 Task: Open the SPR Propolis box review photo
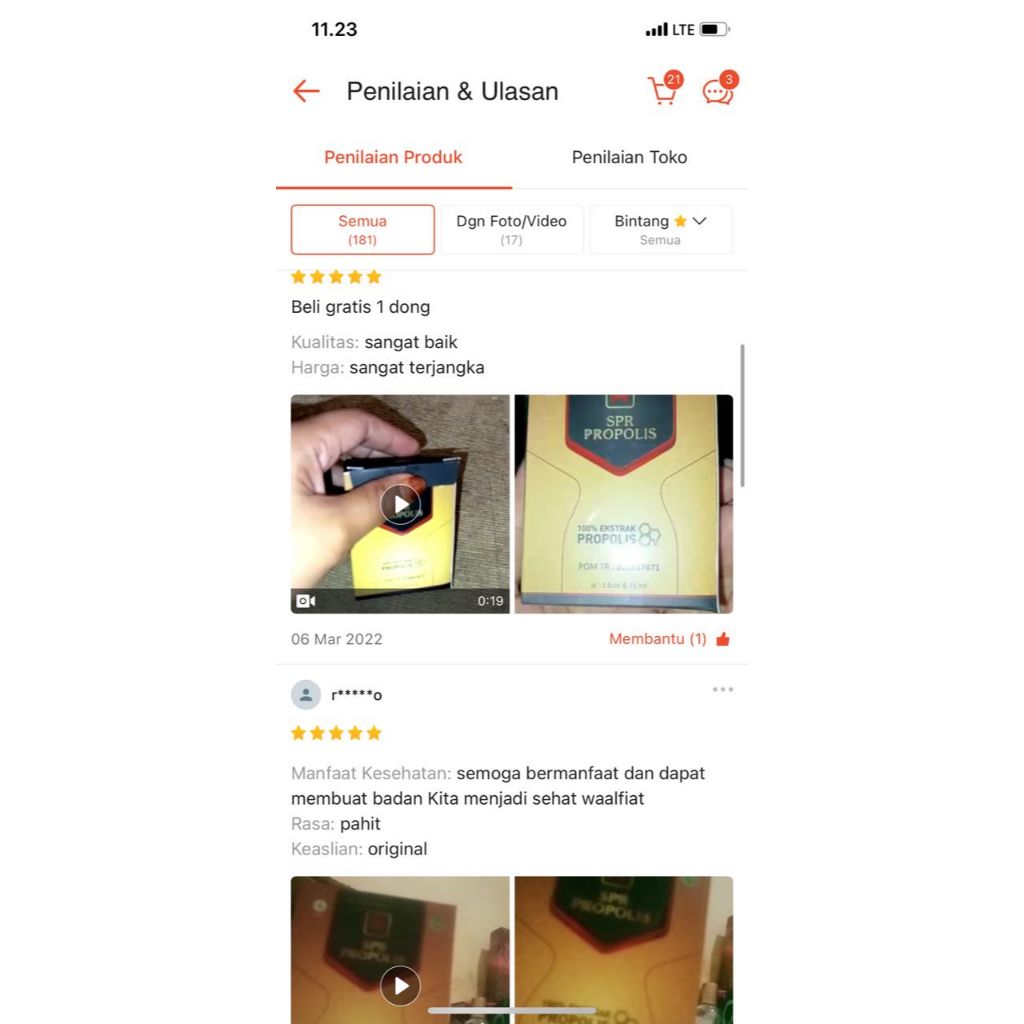click(x=623, y=504)
